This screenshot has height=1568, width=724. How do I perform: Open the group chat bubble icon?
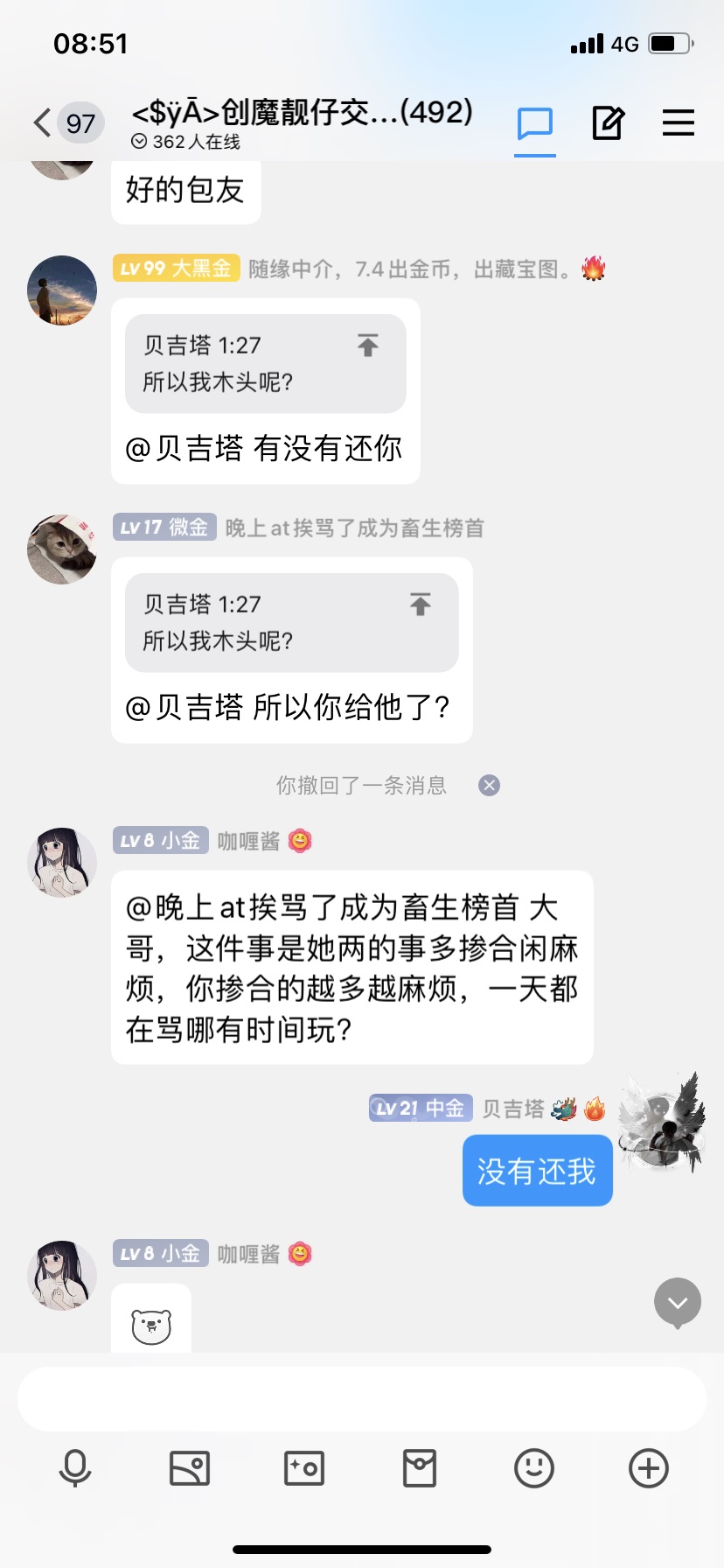(535, 123)
